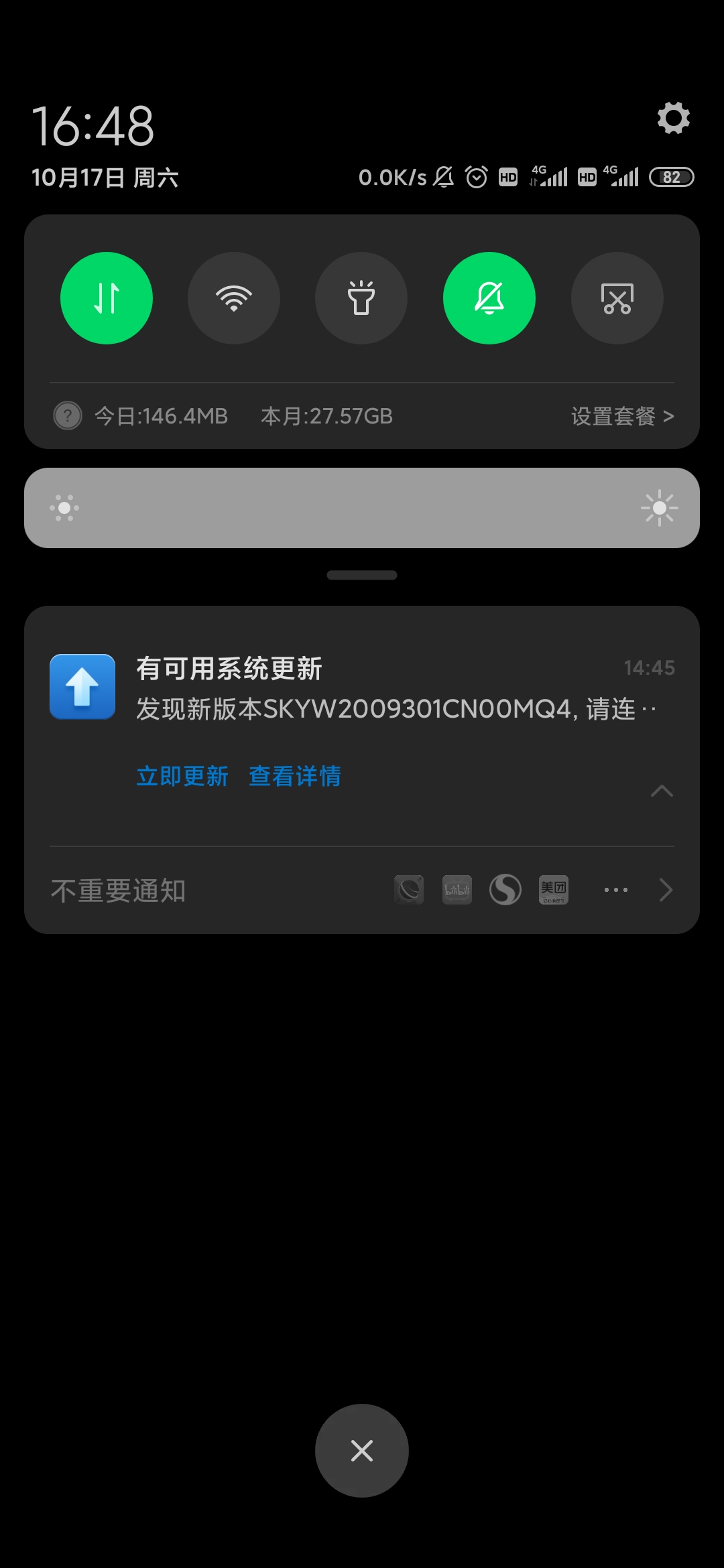Tap the screenshot scissors toggle
This screenshot has width=724, height=1568.
(617, 298)
